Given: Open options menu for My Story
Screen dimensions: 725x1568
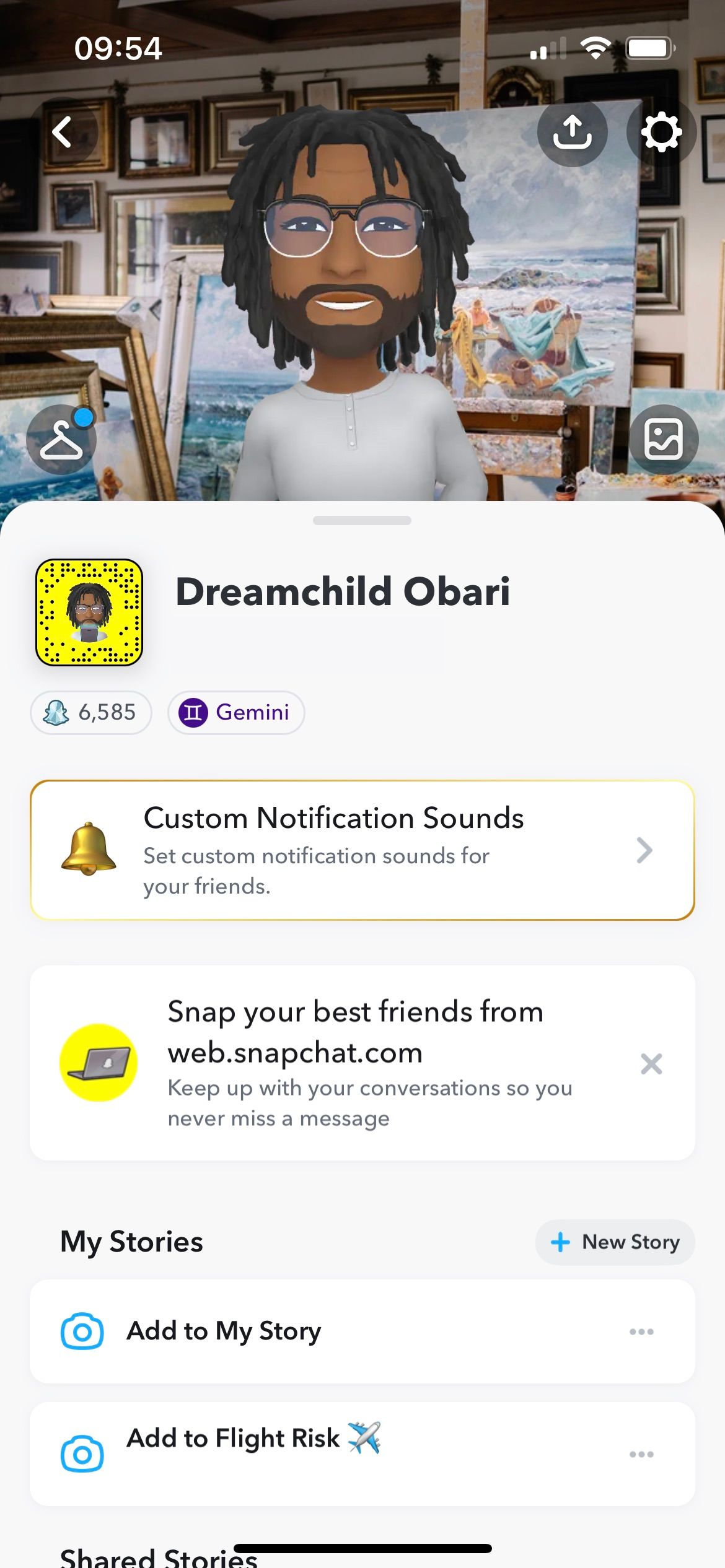Looking at the screenshot, I should [641, 1331].
